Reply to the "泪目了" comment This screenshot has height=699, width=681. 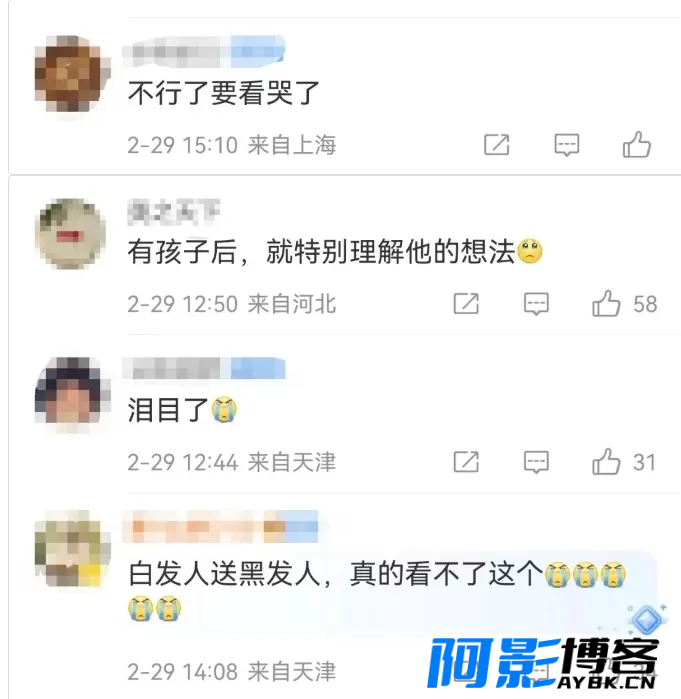(537, 461)
